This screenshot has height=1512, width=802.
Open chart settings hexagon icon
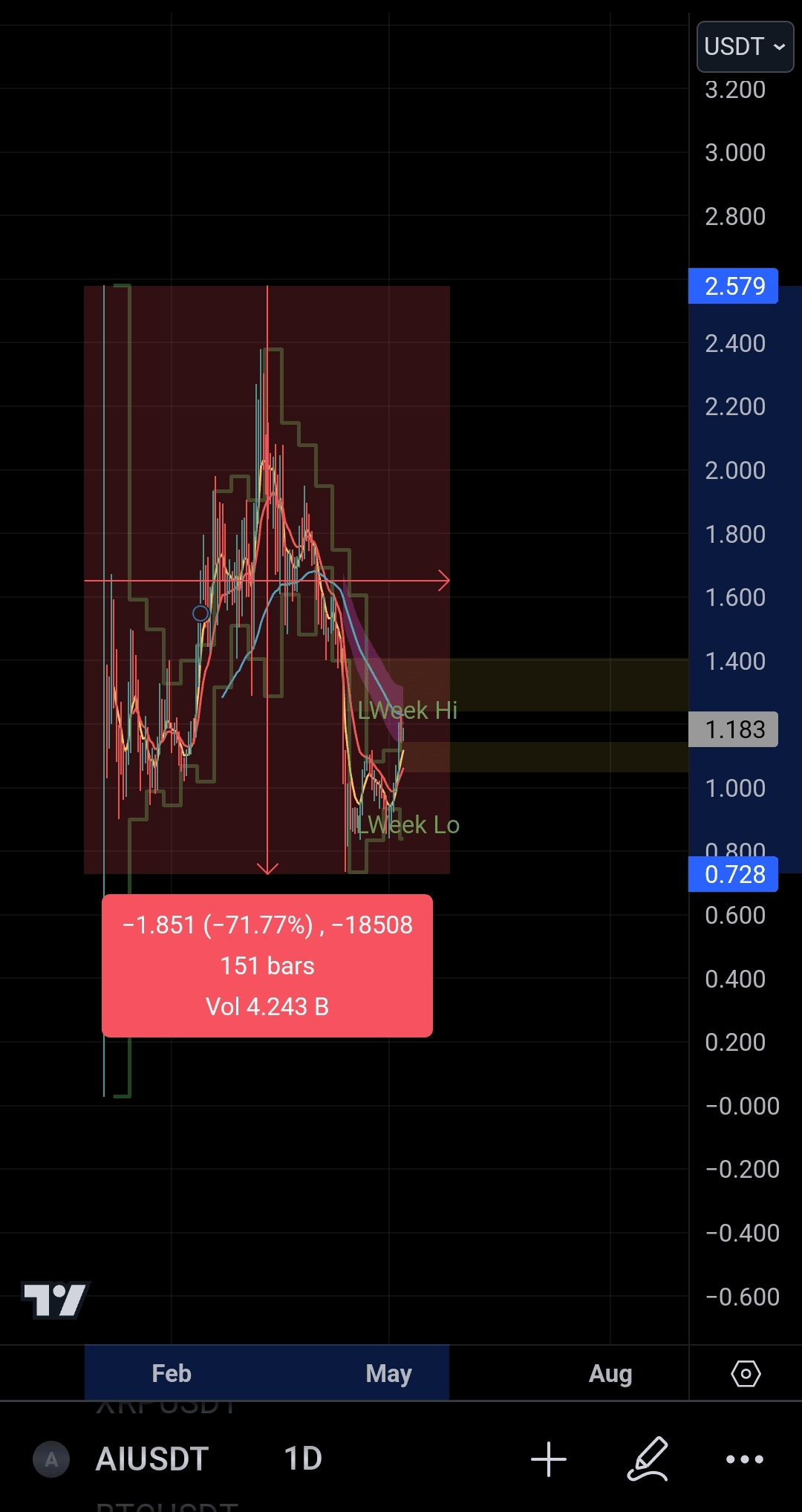tap(746, 1374)
